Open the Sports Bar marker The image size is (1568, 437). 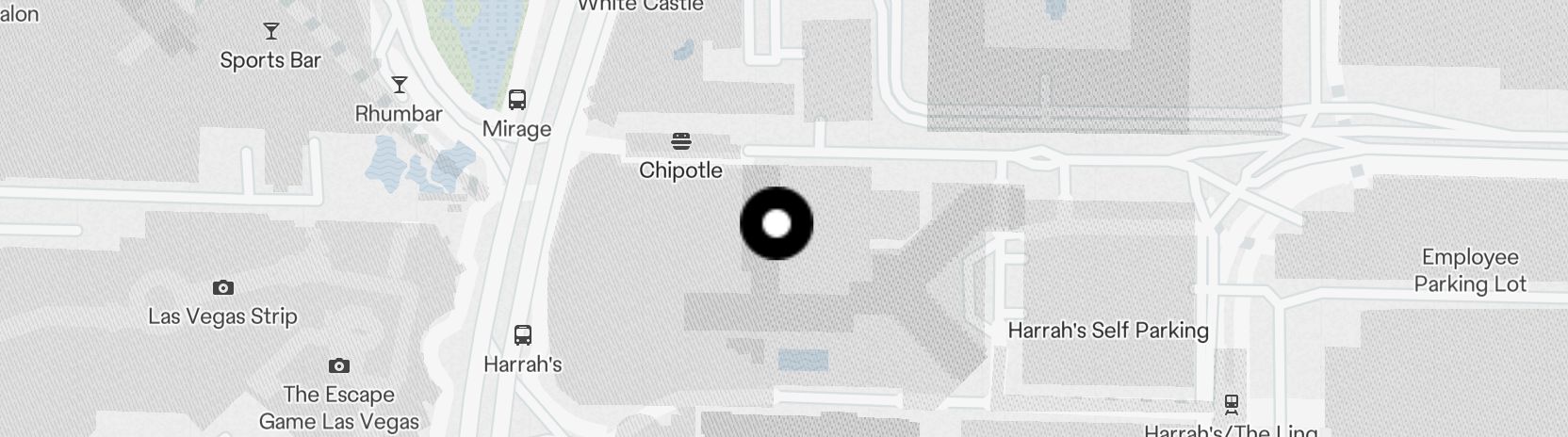coord(271,32)
